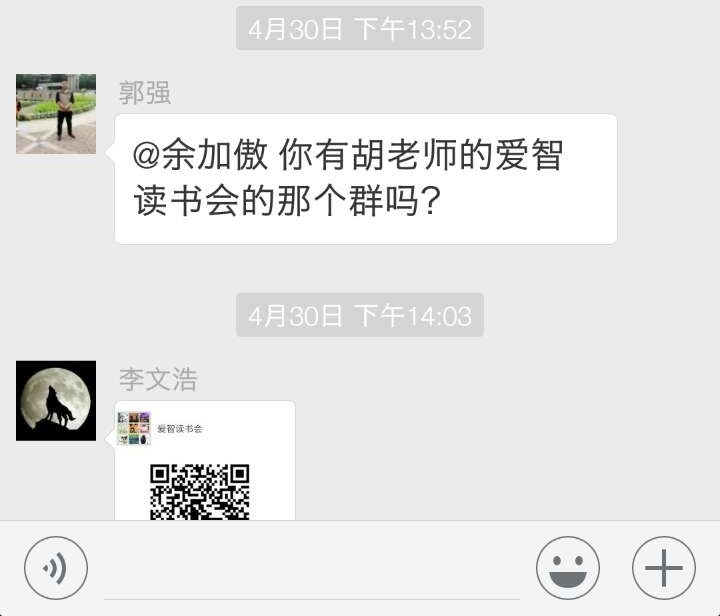Switch to voice message input
720x616 pixels.
pyautogui.click(x=56, y=568)
